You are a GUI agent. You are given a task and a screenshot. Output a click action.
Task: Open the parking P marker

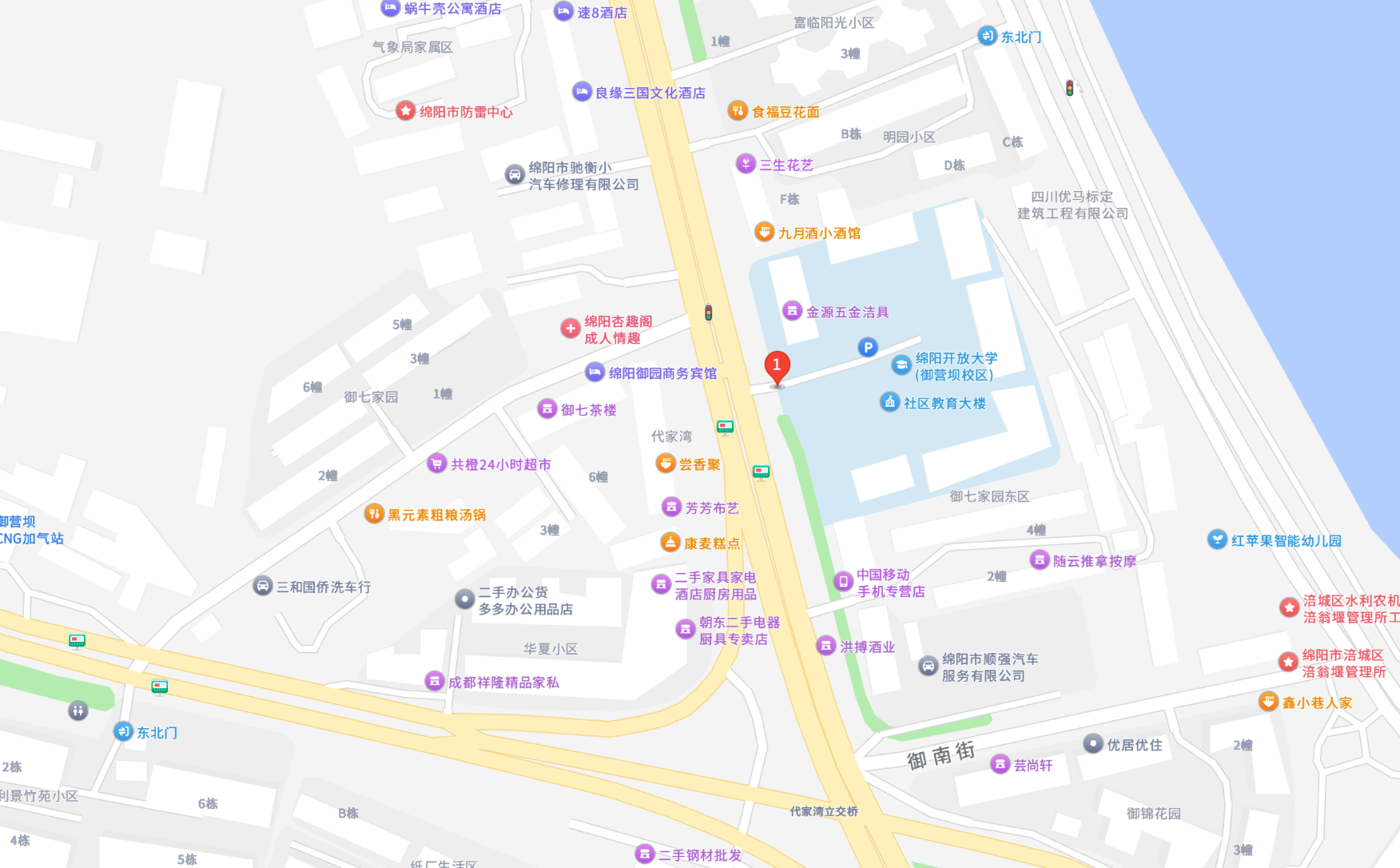(868, 348)
